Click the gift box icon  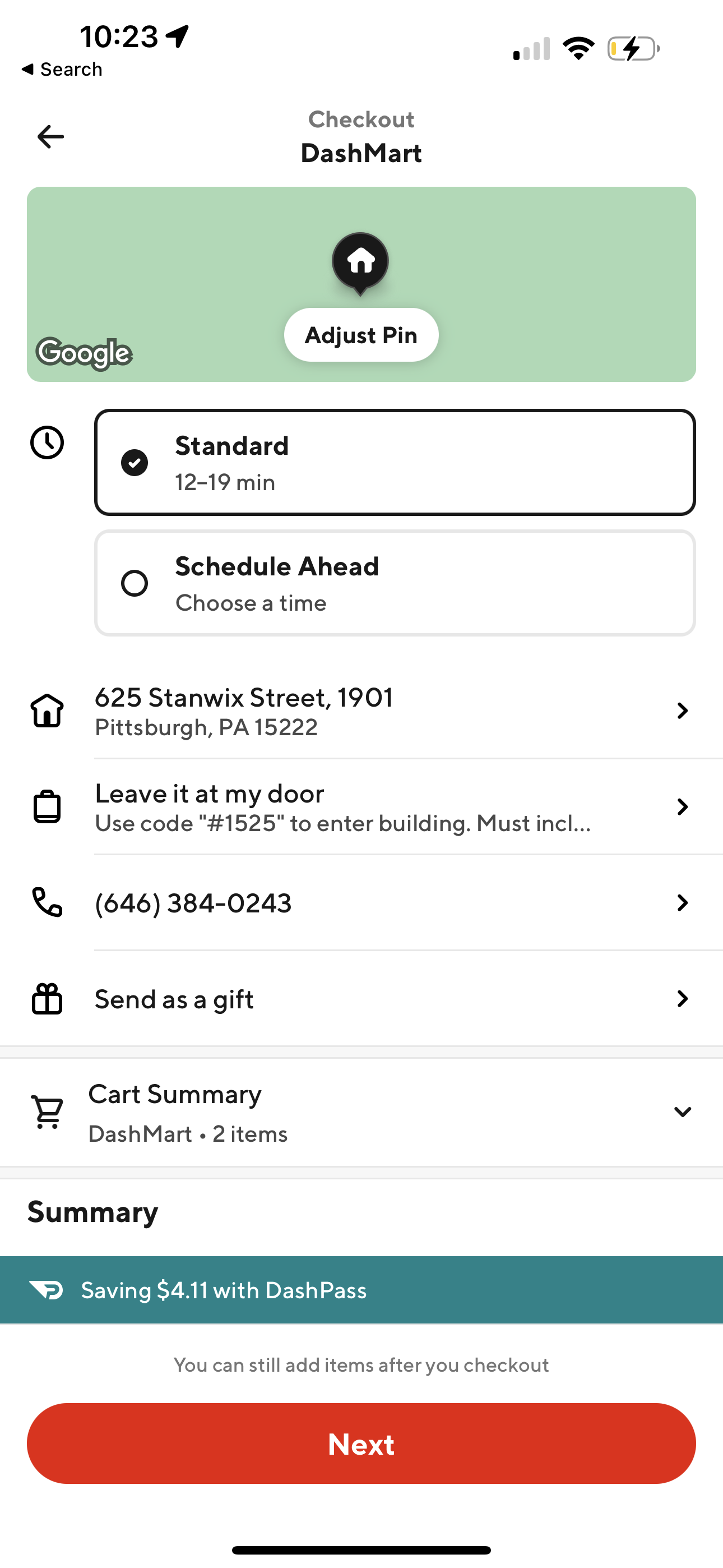click(x=48, y=998)
